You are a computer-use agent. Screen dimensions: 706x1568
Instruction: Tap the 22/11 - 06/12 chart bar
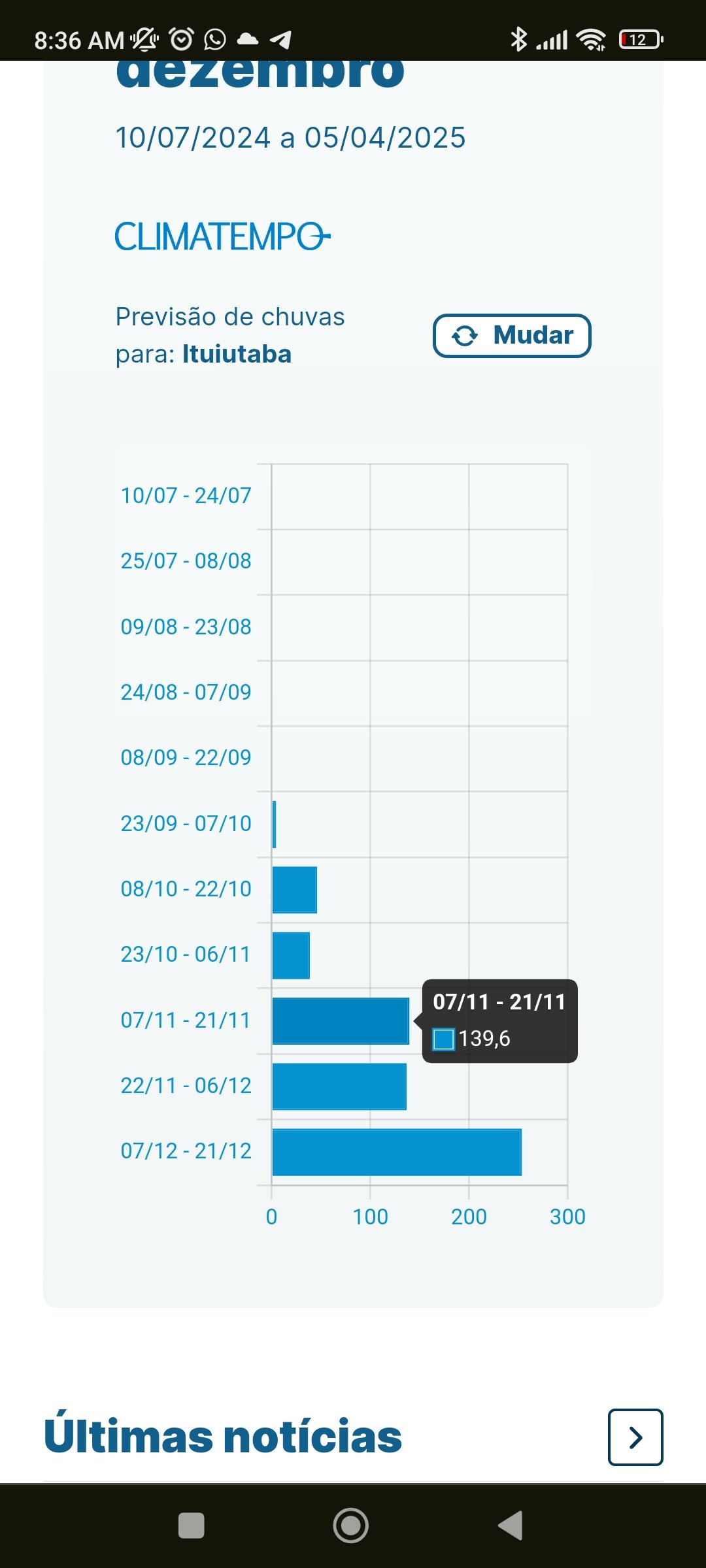click(339, 1086)
